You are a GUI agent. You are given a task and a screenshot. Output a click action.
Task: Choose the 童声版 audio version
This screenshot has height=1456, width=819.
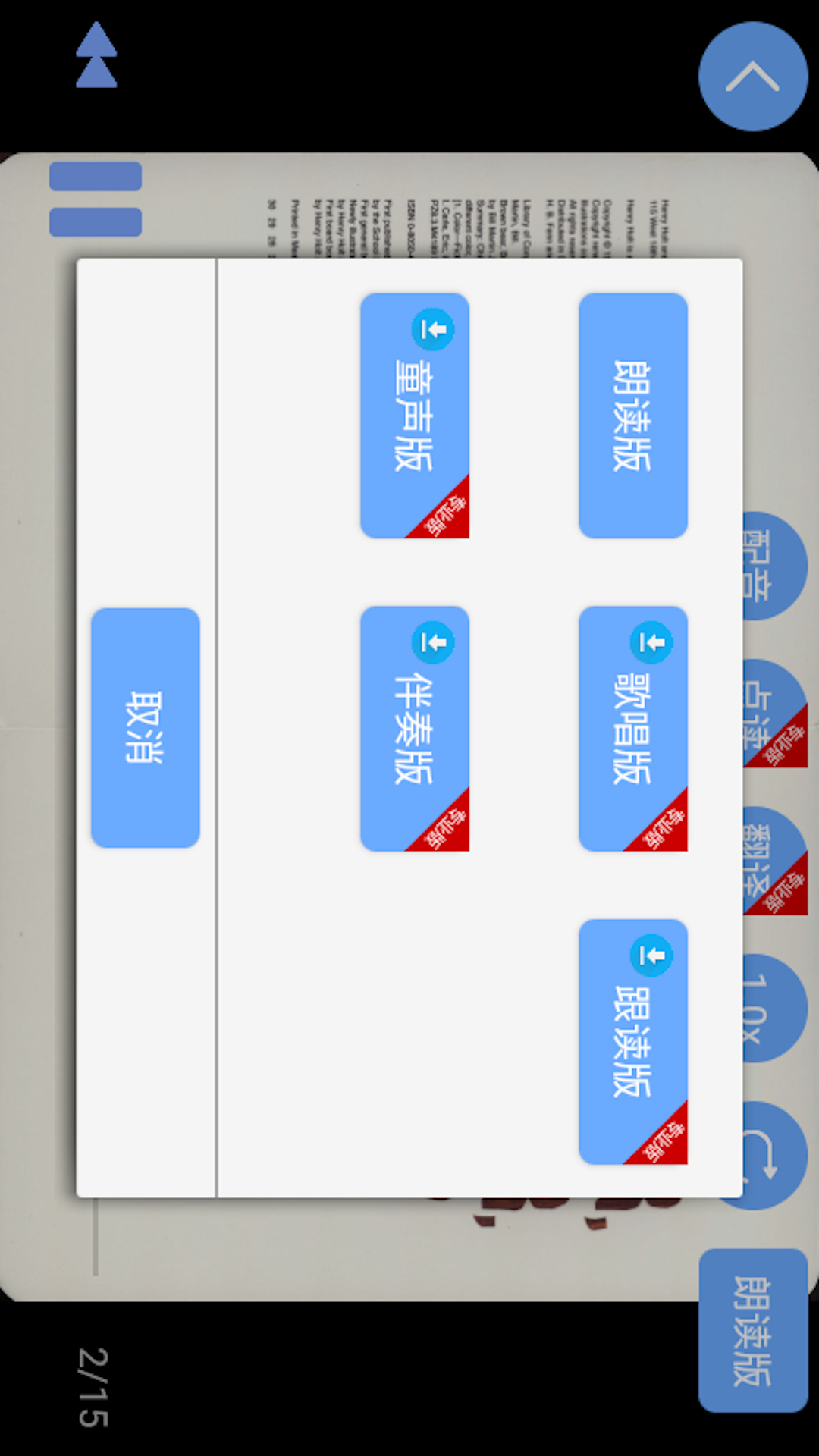click(x=414, y=416)
